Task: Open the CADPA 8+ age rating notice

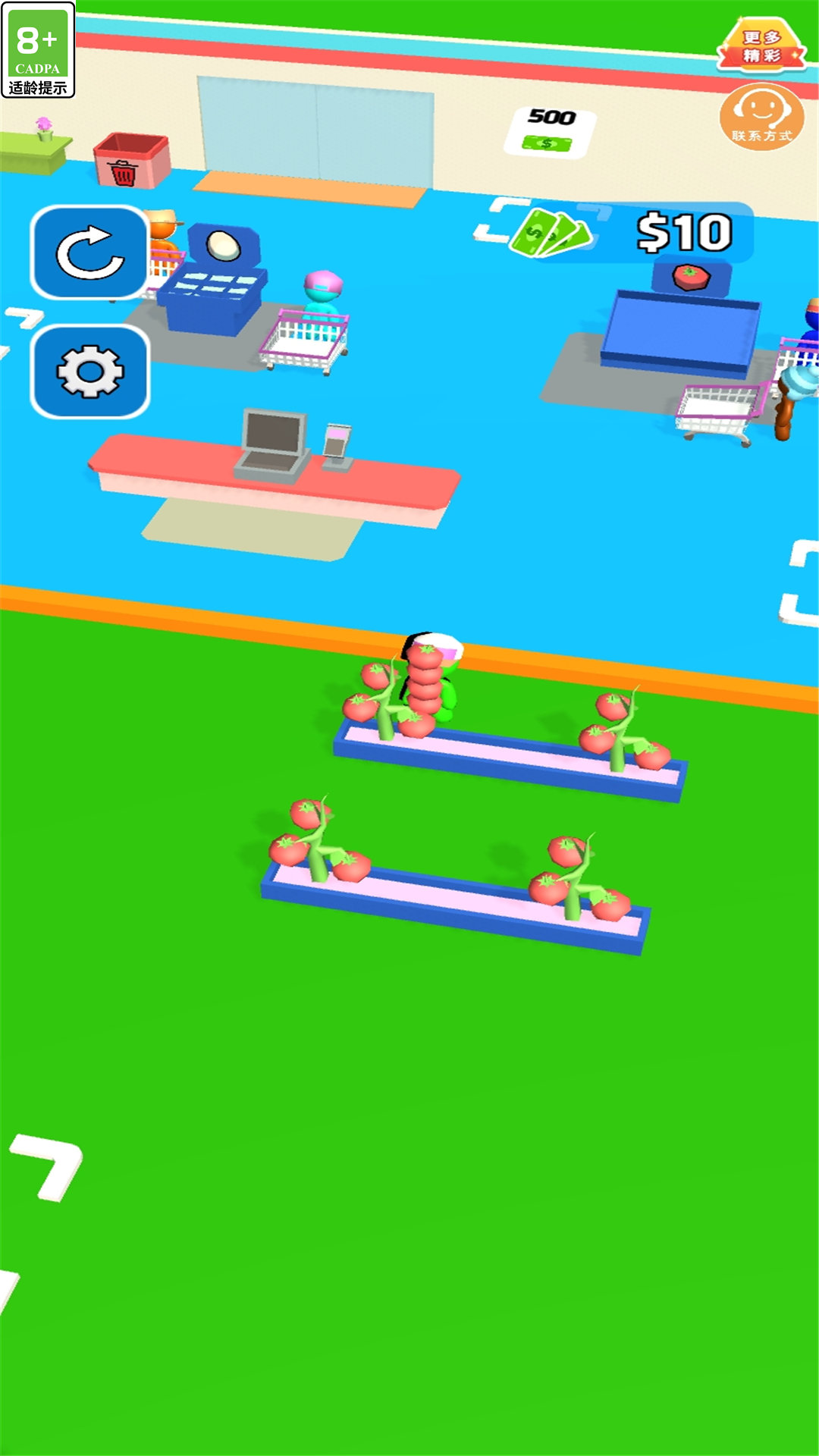Action: 38,50
